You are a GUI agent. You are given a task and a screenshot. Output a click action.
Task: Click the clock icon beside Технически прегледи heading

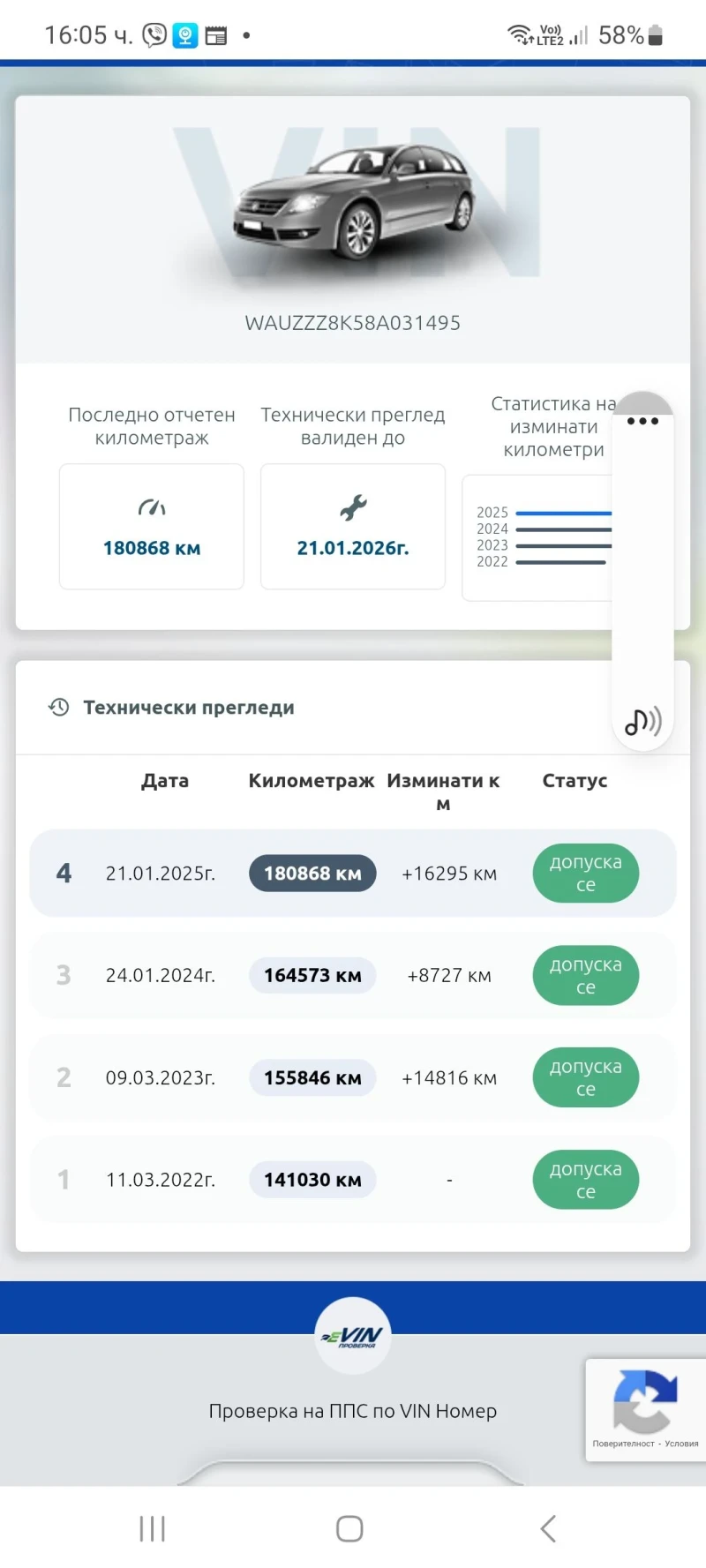(57, 707)
